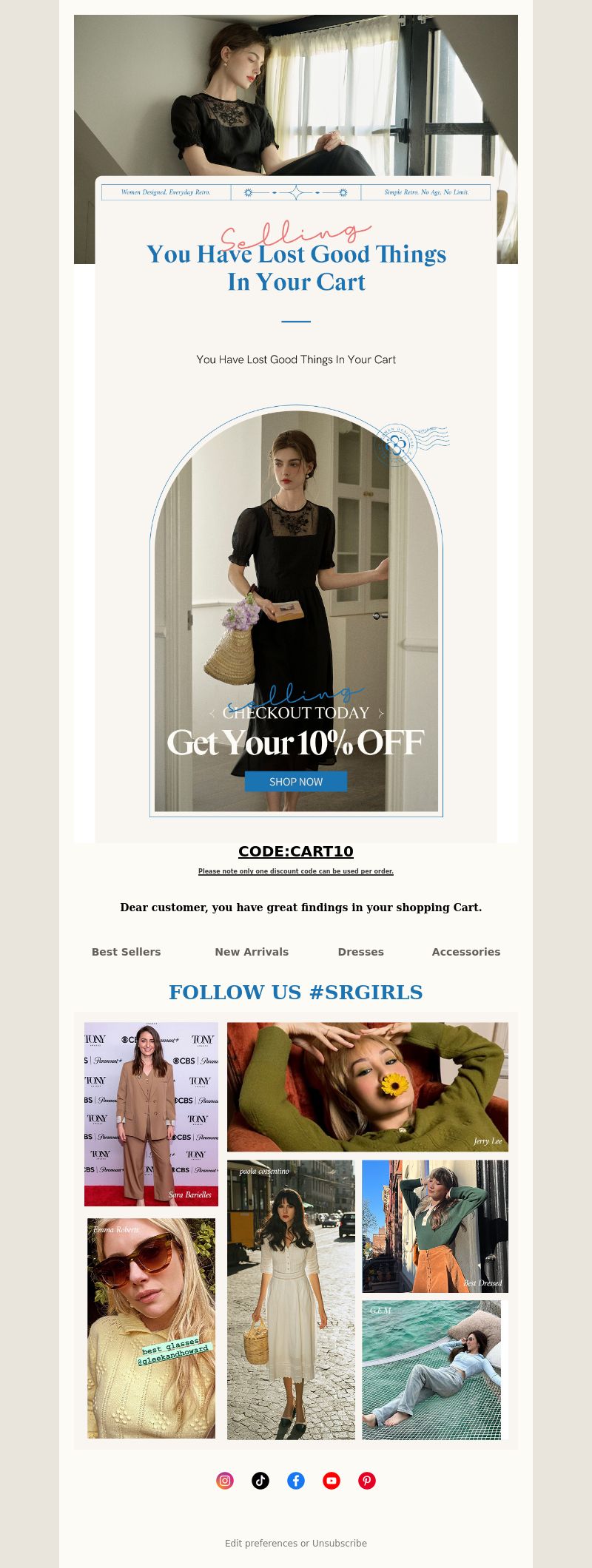592x1568 pixels.
Task: Open the Emma Roberts photo
Action: [151, 1328]
